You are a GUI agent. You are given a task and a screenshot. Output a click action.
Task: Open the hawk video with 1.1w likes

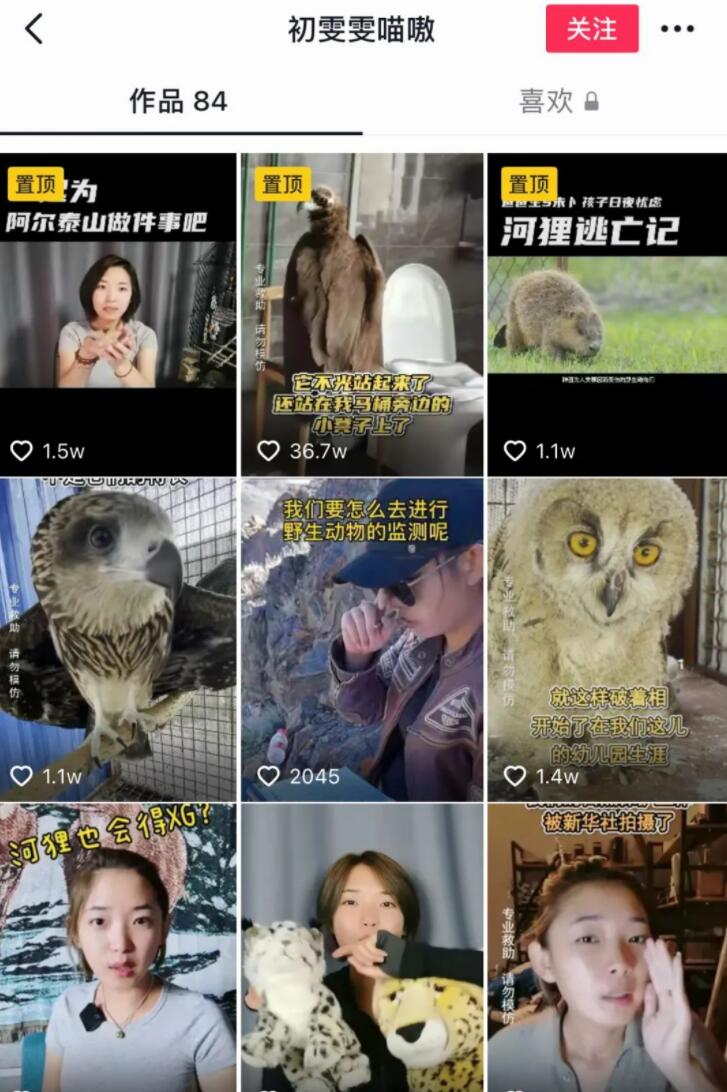click(x=118, y=640)
